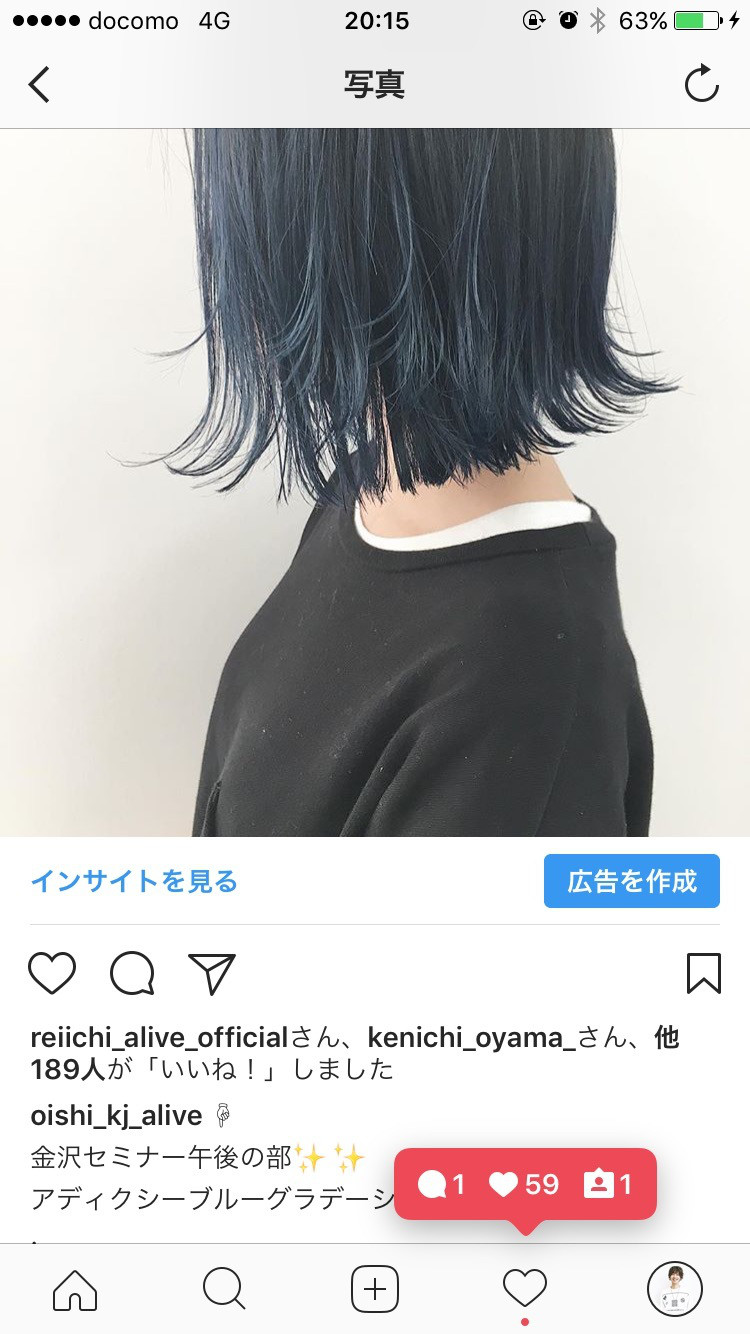This screenshot has height=1334, width=750.
Task: Bookmark this post
Action: (703, 973)
